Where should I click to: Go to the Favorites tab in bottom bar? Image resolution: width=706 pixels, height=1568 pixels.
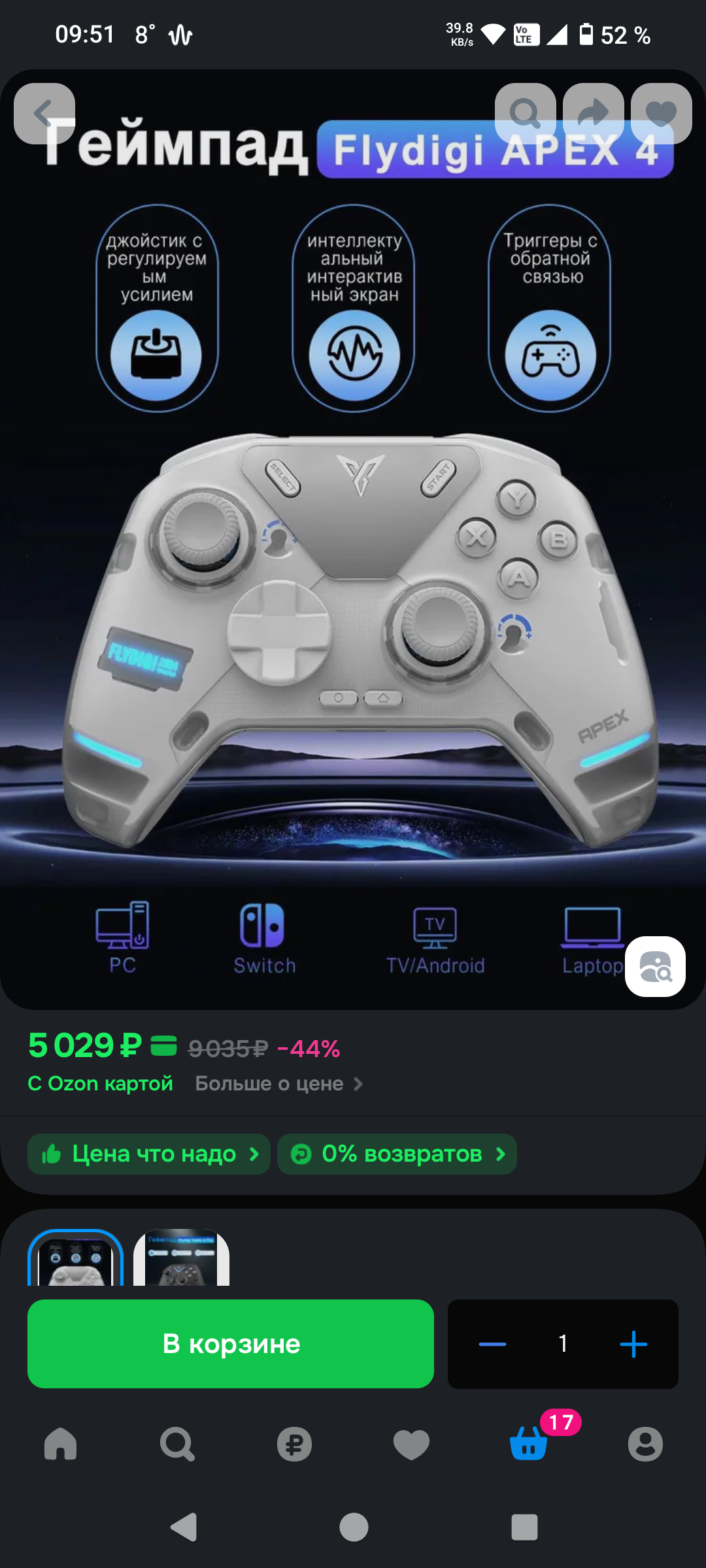click(411, 1444)
